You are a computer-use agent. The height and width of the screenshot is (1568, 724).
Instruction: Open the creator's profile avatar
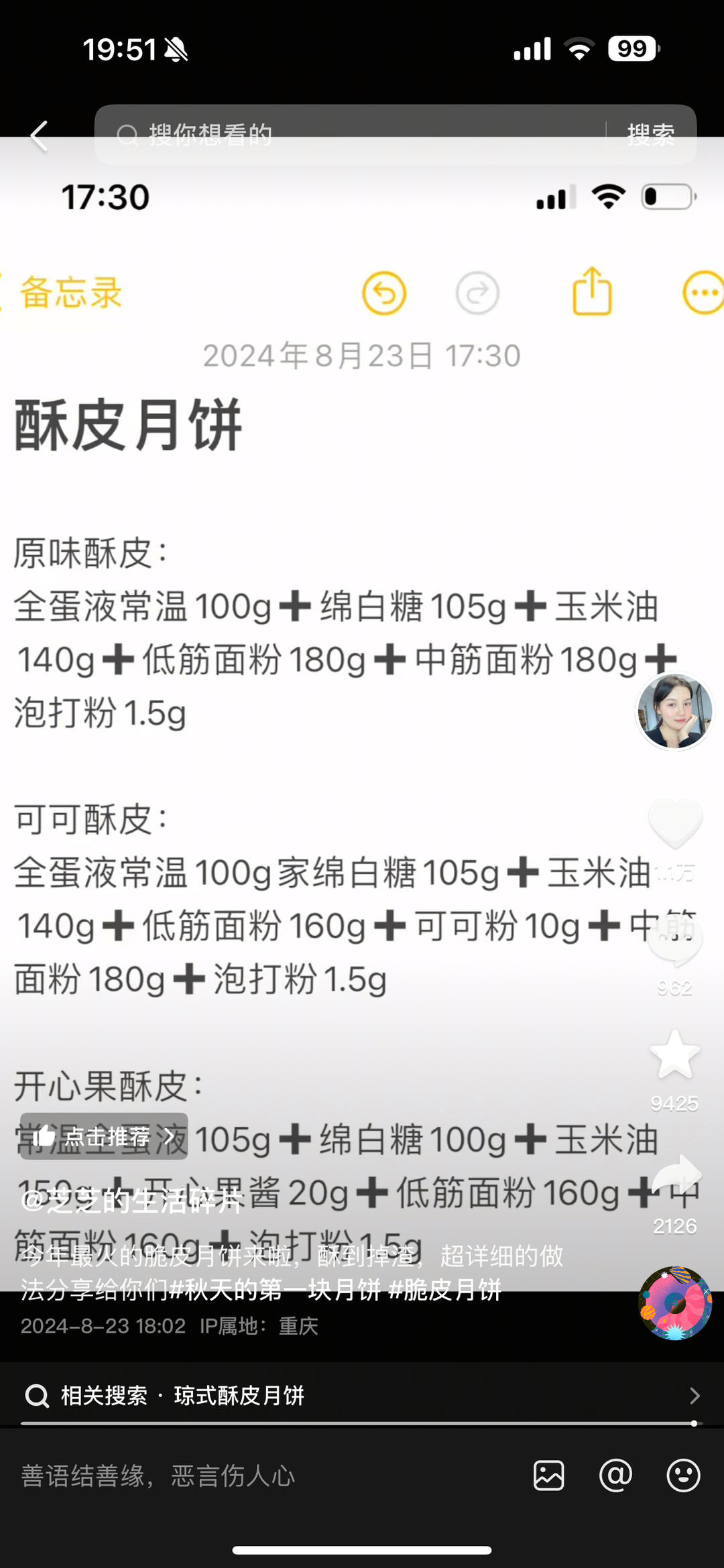674,711
